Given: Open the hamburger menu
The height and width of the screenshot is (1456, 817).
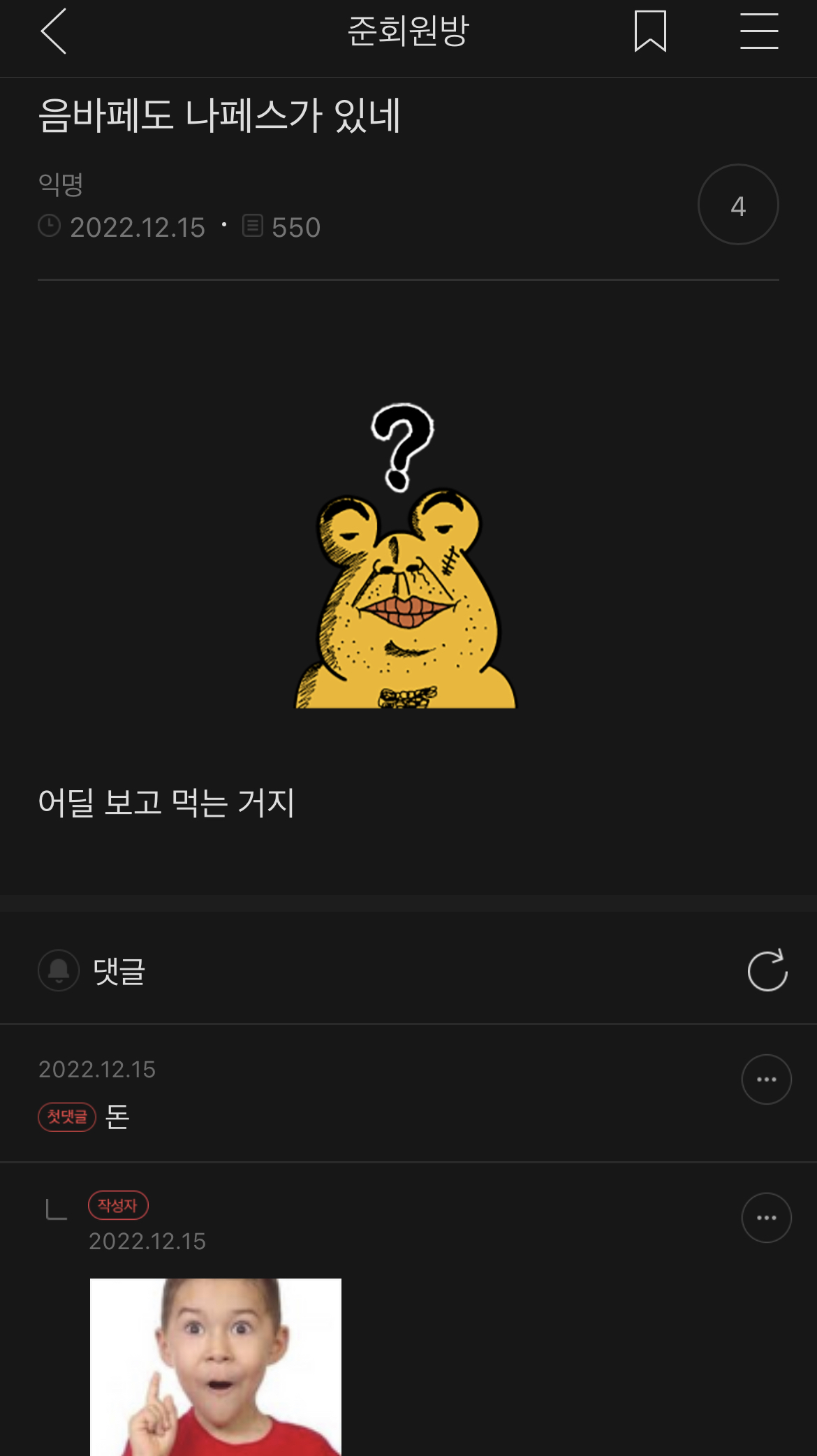Looking at the screenshot, I should 759,31.
